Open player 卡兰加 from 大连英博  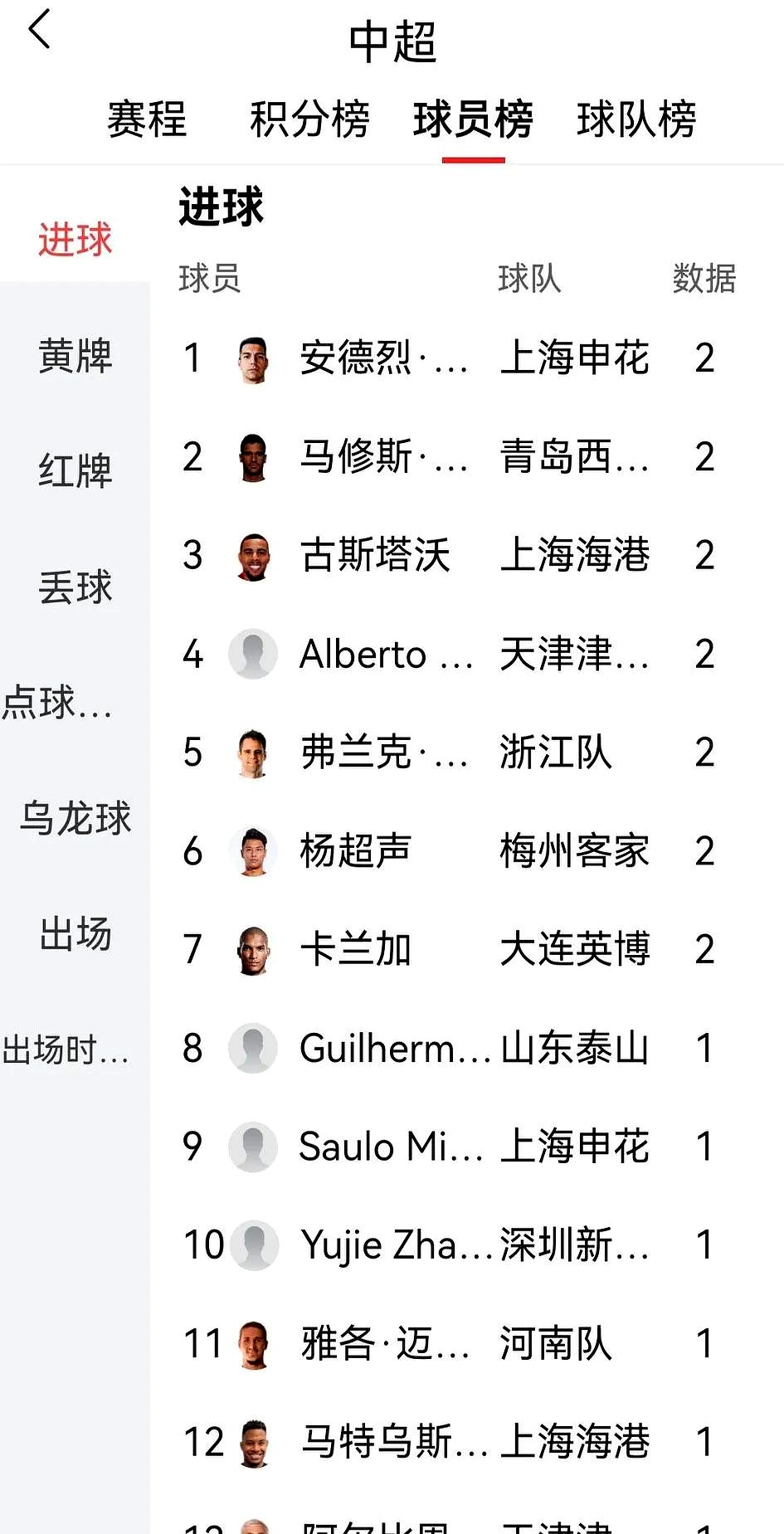click(355, 949)
